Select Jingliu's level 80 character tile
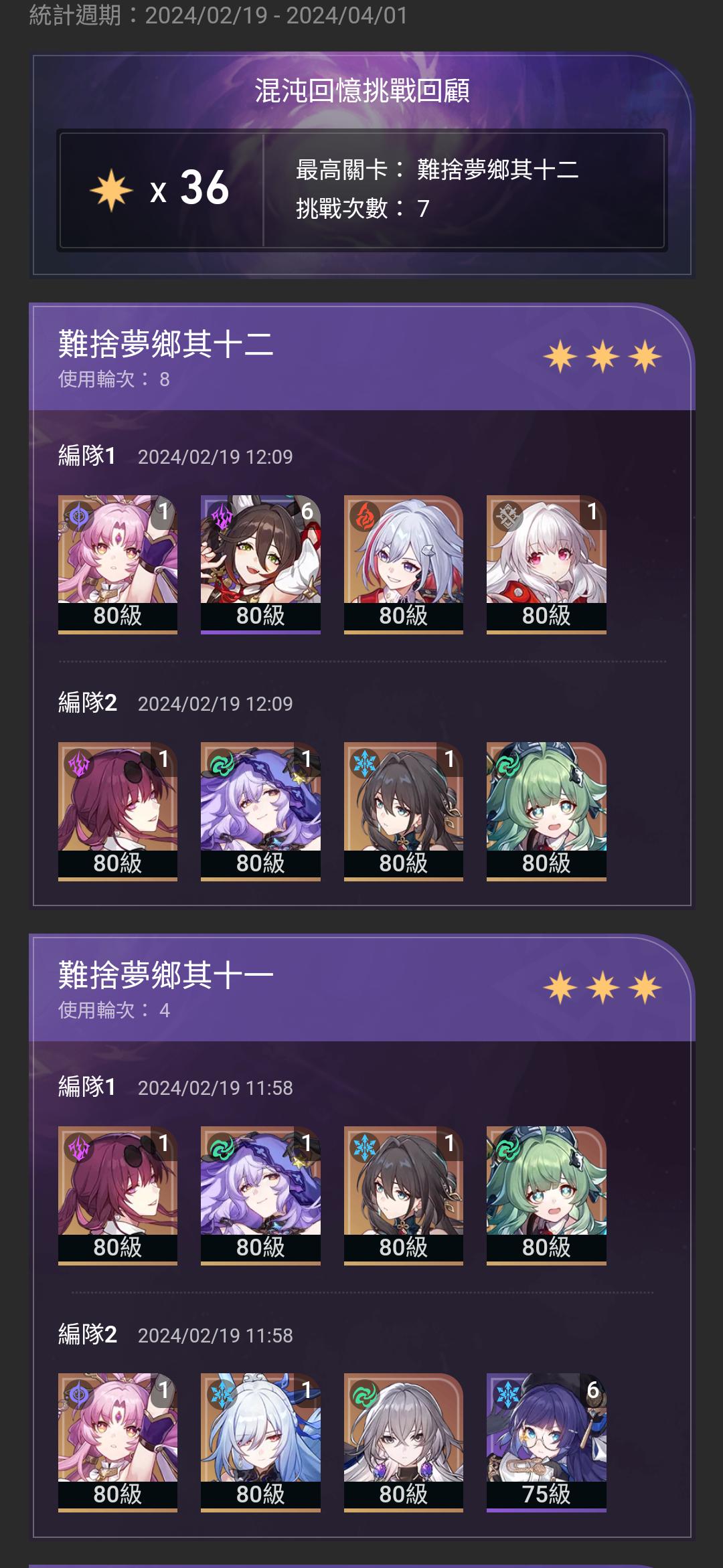The image size is (723, 1568). (260, 1442)
